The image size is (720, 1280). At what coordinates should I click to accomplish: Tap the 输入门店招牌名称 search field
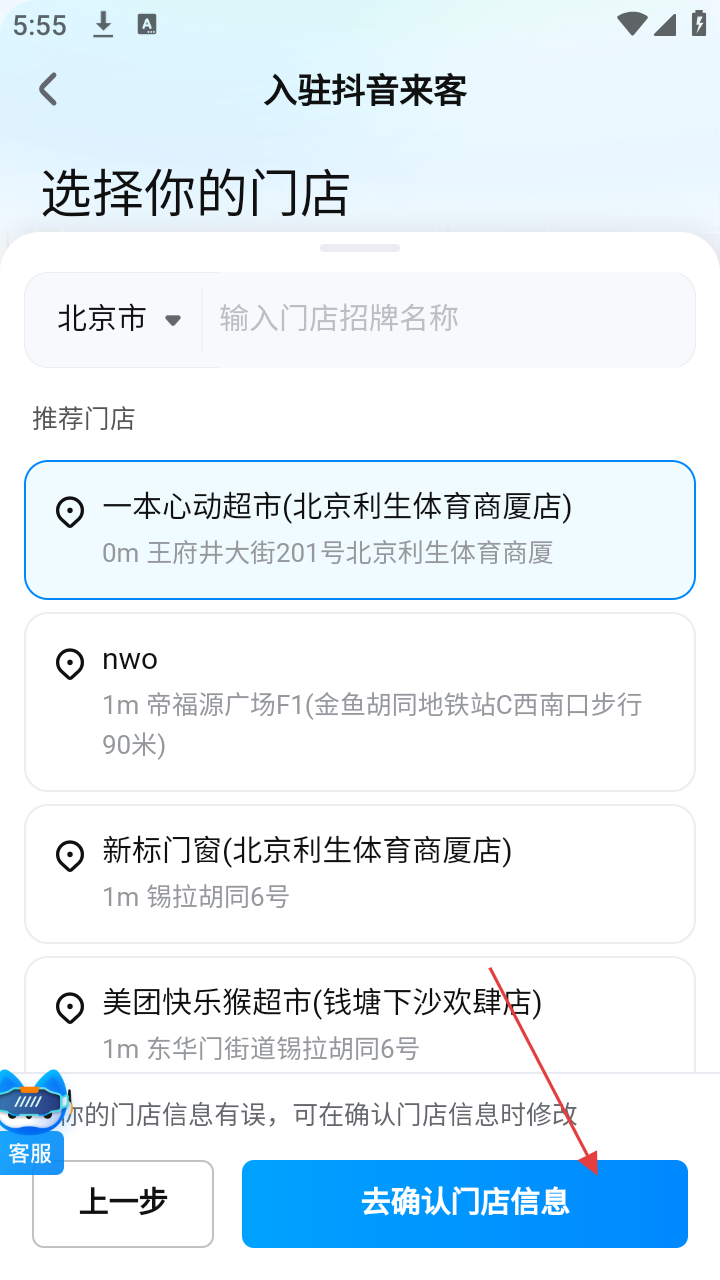coord(445,320)
